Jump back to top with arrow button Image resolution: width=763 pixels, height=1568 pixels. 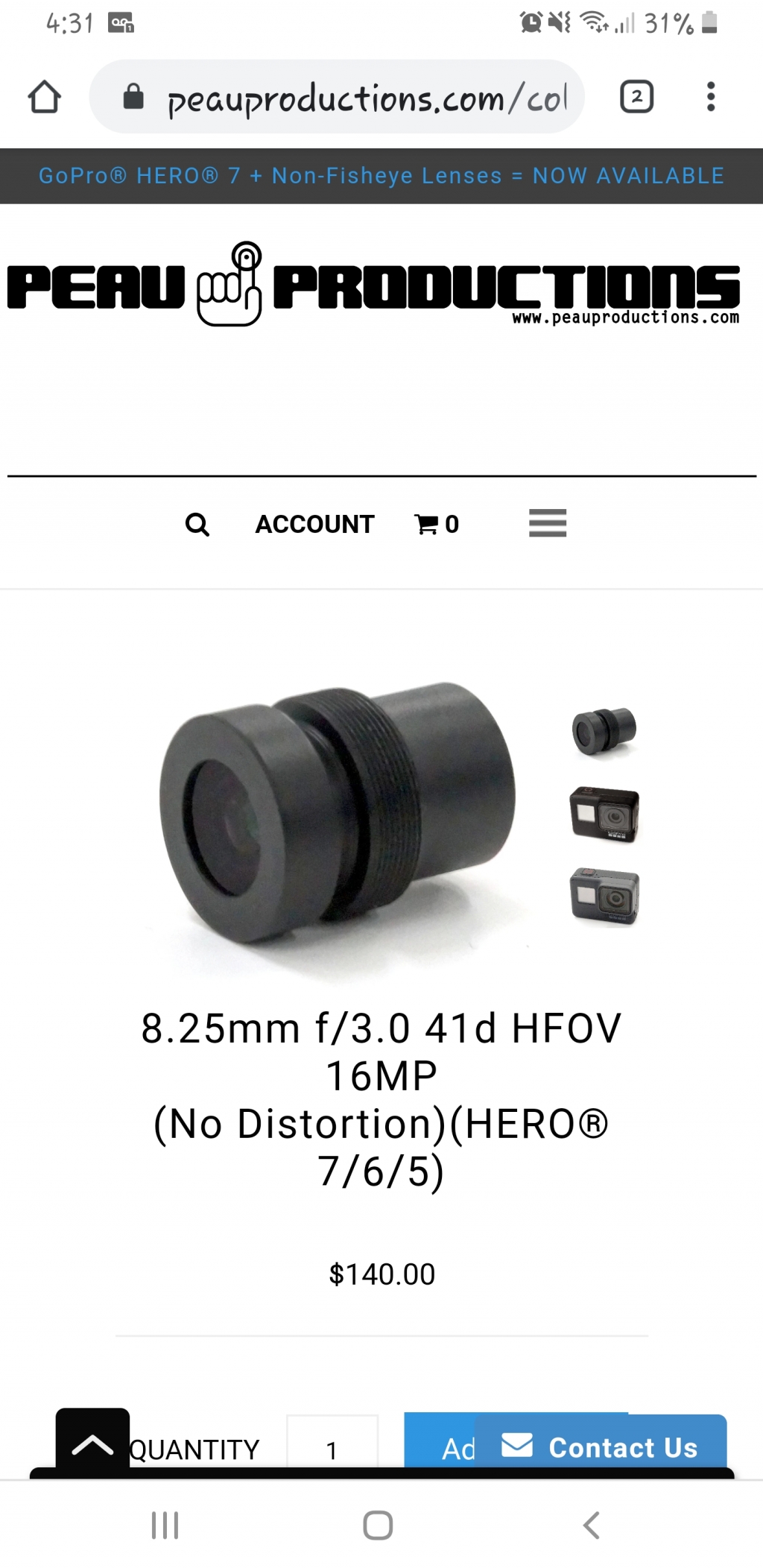pyautogui.click(x=92, y=1444)
